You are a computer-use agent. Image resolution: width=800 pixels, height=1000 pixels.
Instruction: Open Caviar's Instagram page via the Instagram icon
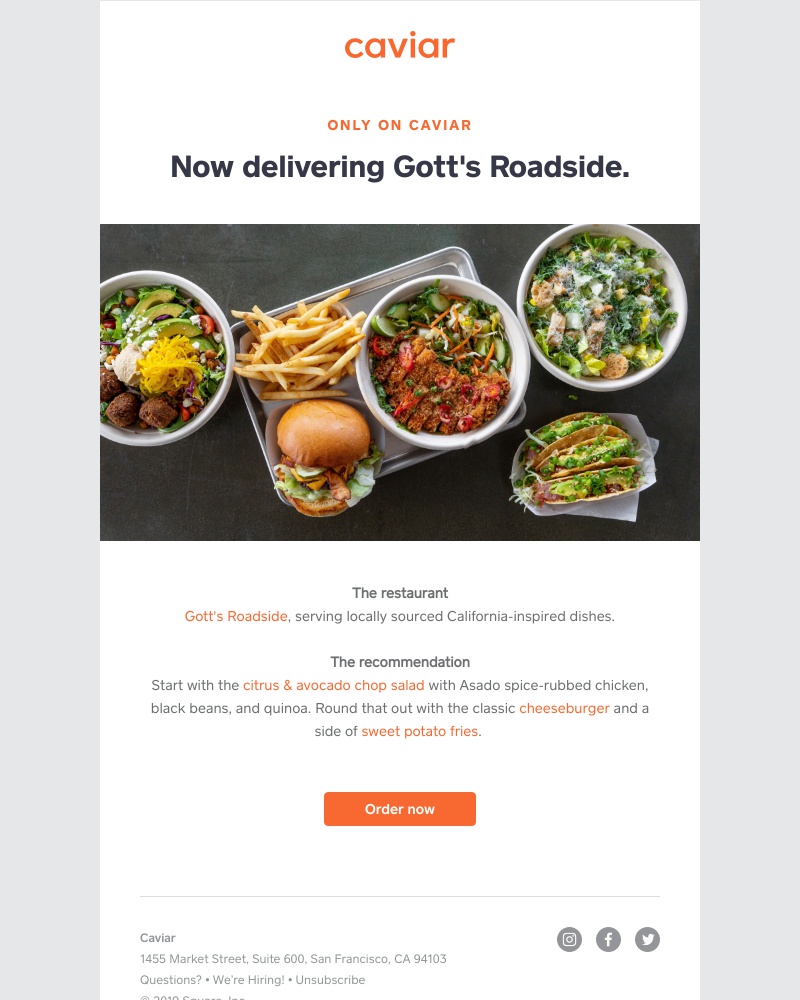click(x=569, y=939)
